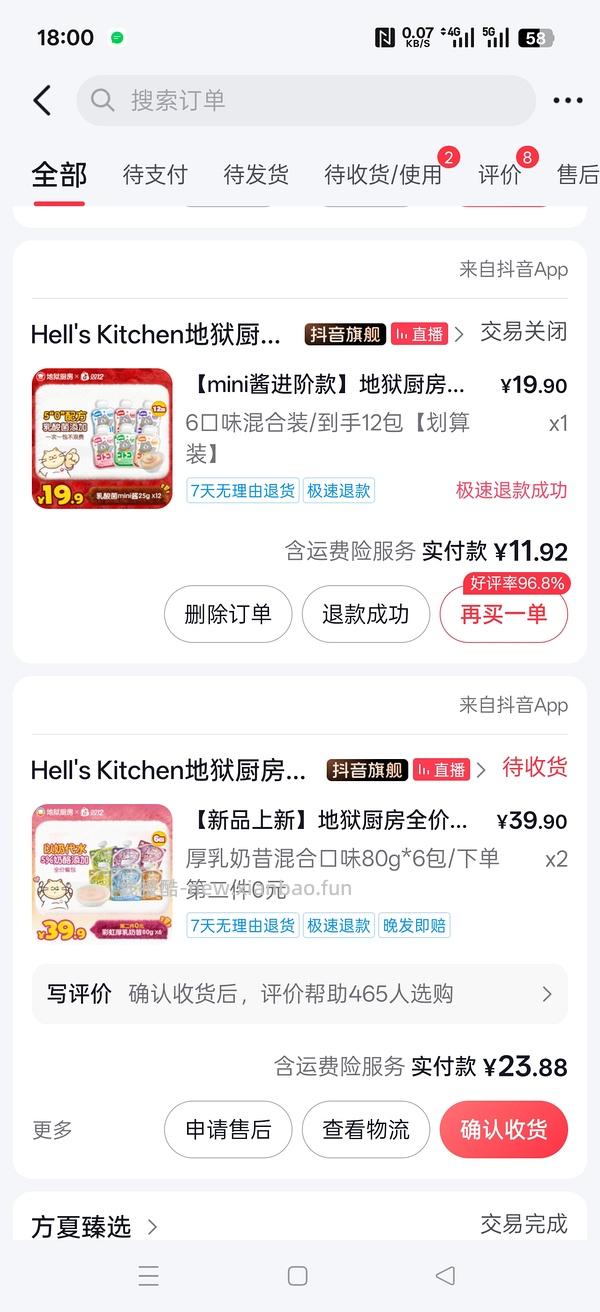Check shipping with 查看物流
600x1312 pixels.
coord(365,1130)
